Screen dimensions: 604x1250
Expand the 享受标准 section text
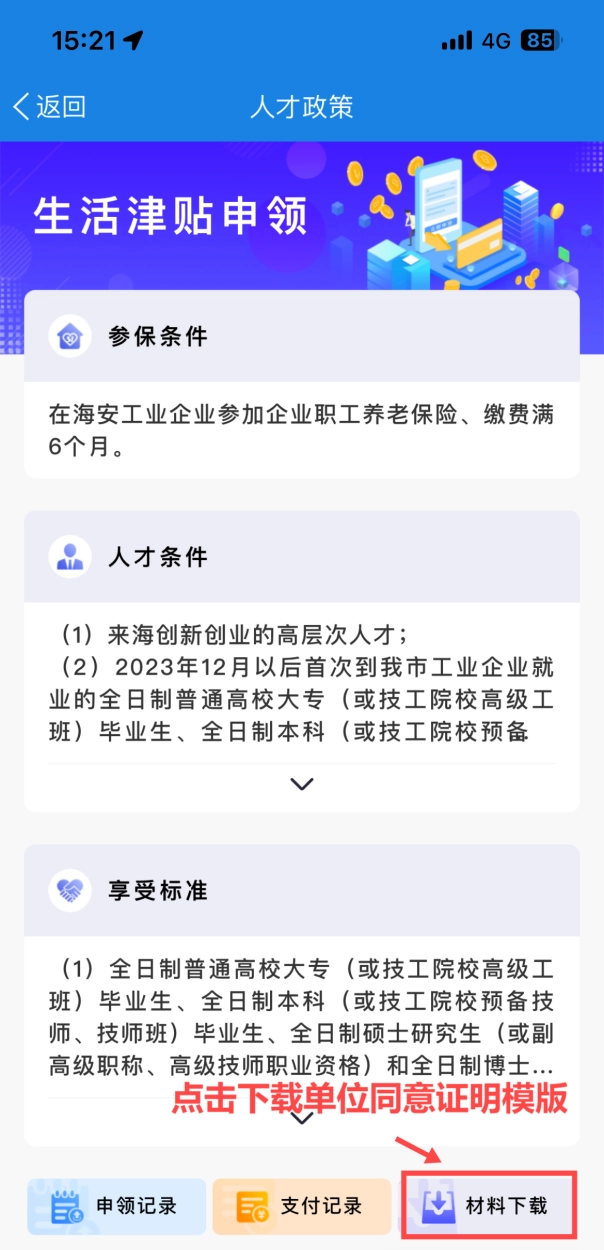(x=302, y=1118)
